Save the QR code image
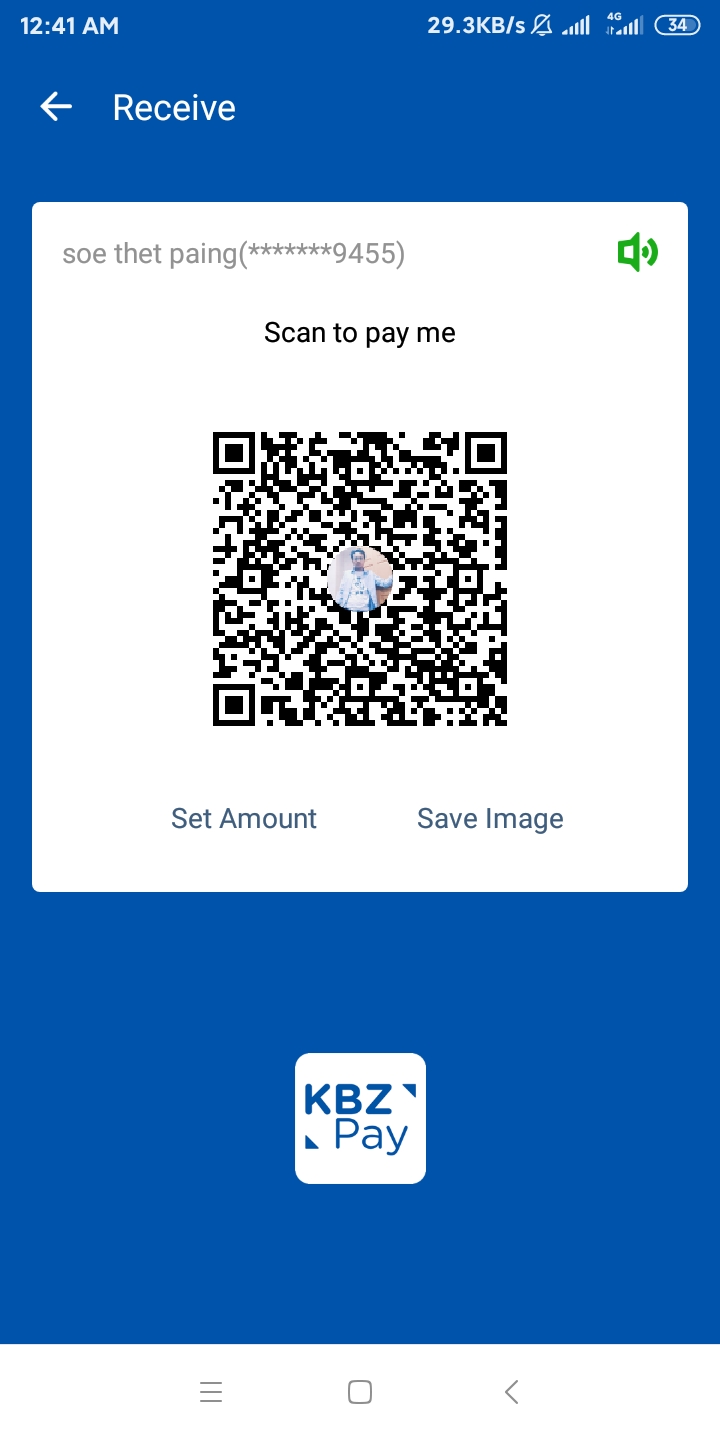This screenshot has height=1440, width=720. pos(490,818)
